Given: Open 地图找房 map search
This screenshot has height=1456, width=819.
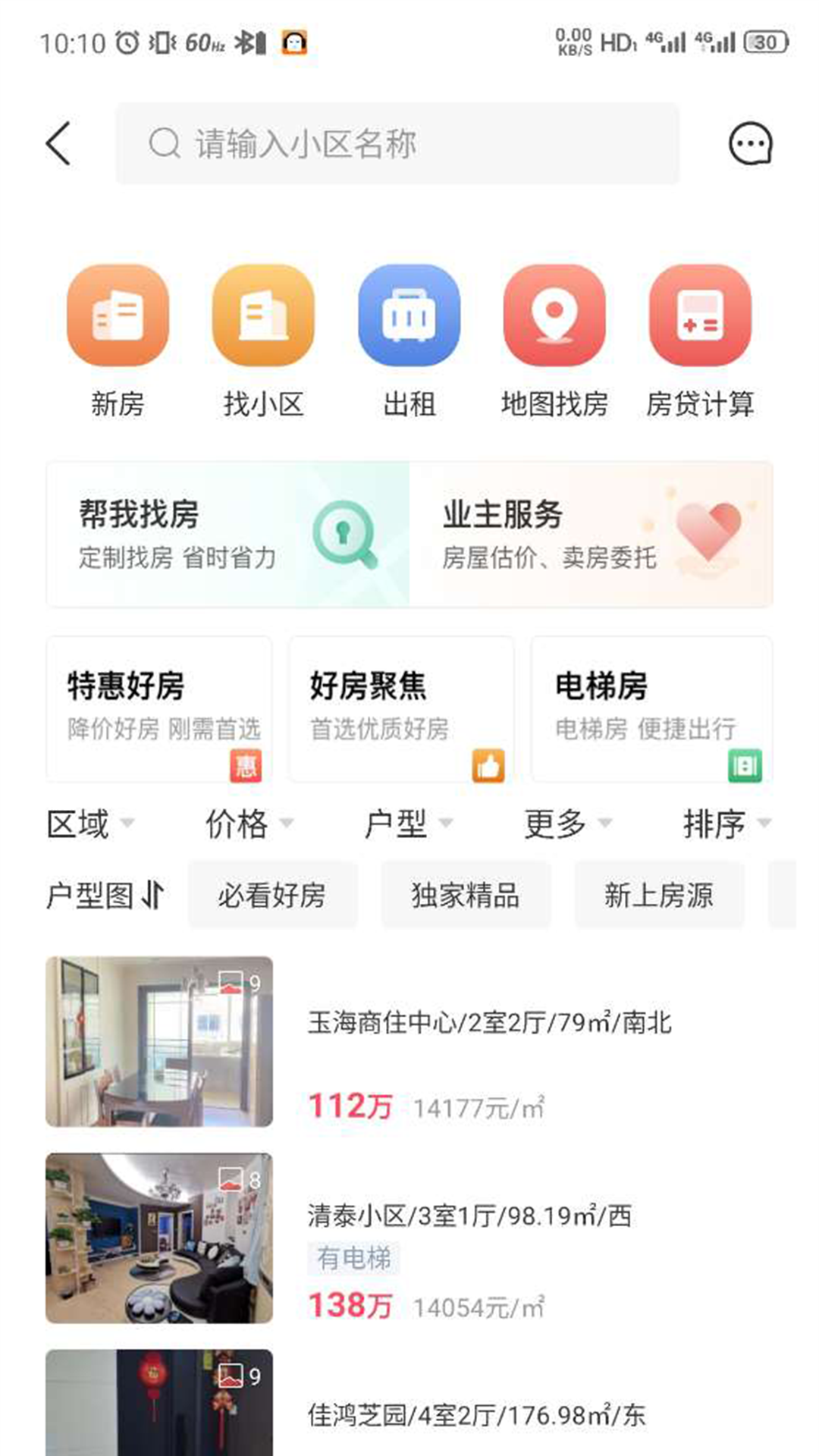Looking at the screenshot, I should (x=554, y=341).
